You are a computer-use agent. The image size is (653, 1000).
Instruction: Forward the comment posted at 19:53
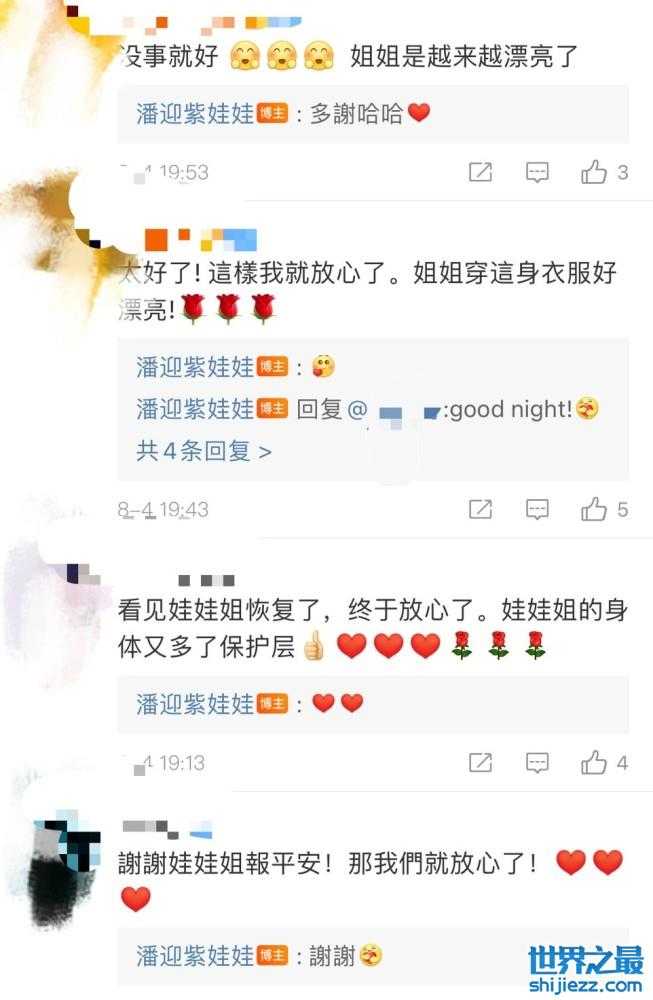click(x=481, y=172)
